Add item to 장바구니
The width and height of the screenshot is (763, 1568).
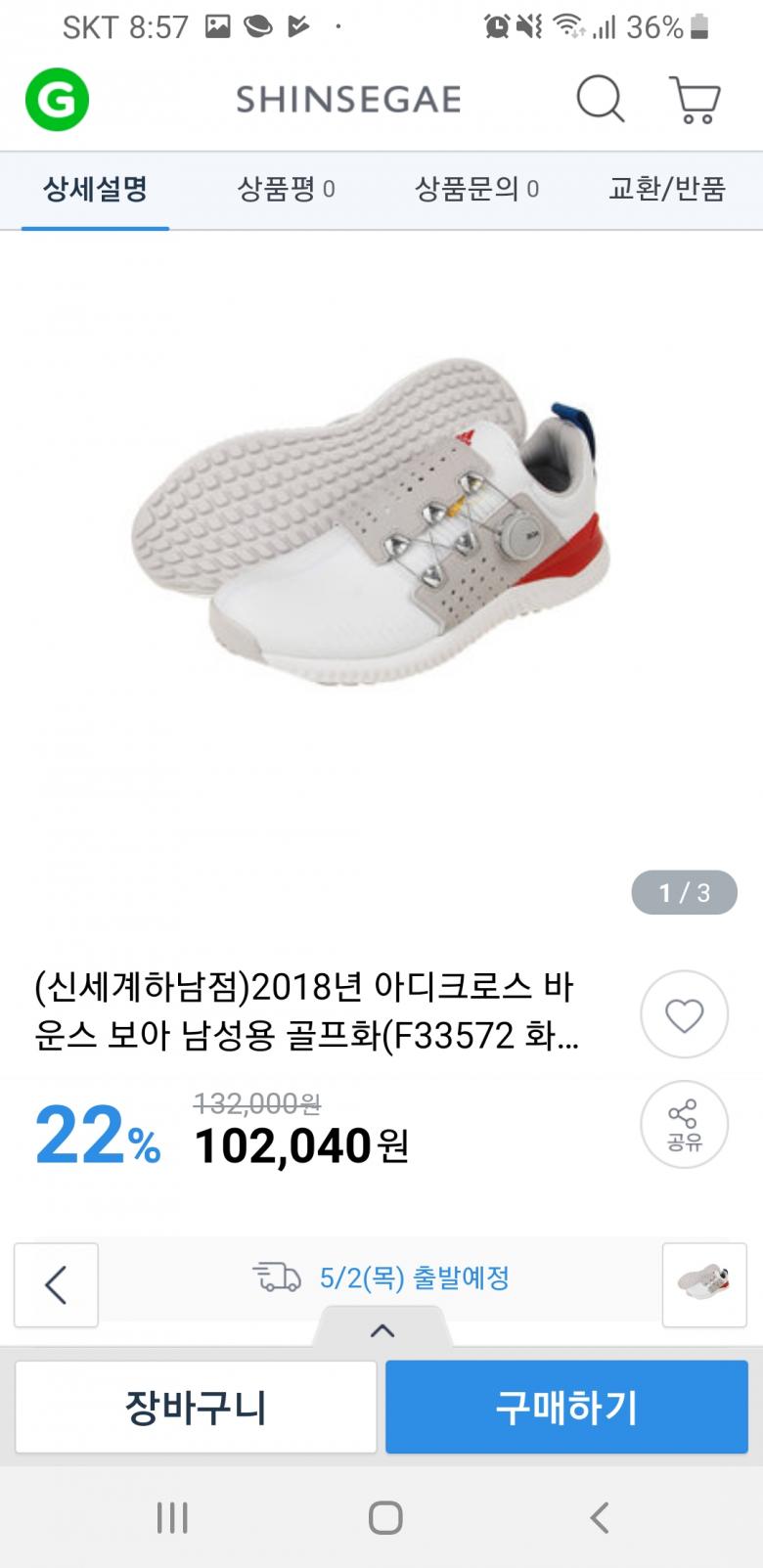[196, 1407]
